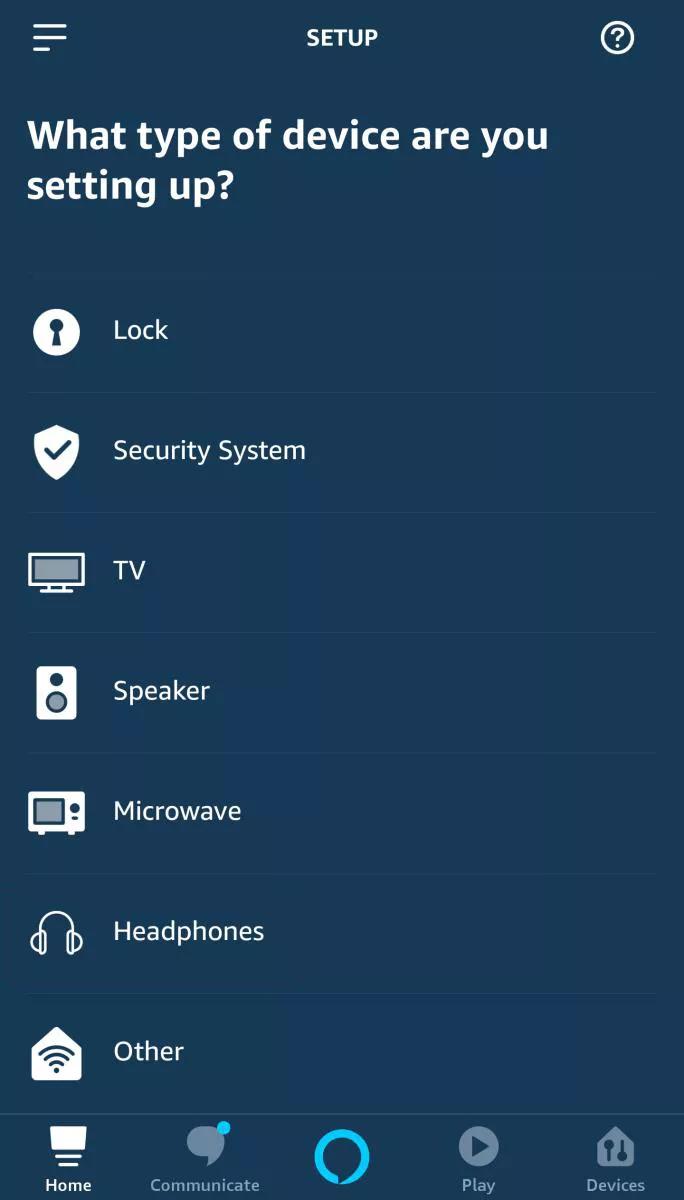
Task: Switch to the Play tab
Action: pyautogui.click(x=478, y=1158)
